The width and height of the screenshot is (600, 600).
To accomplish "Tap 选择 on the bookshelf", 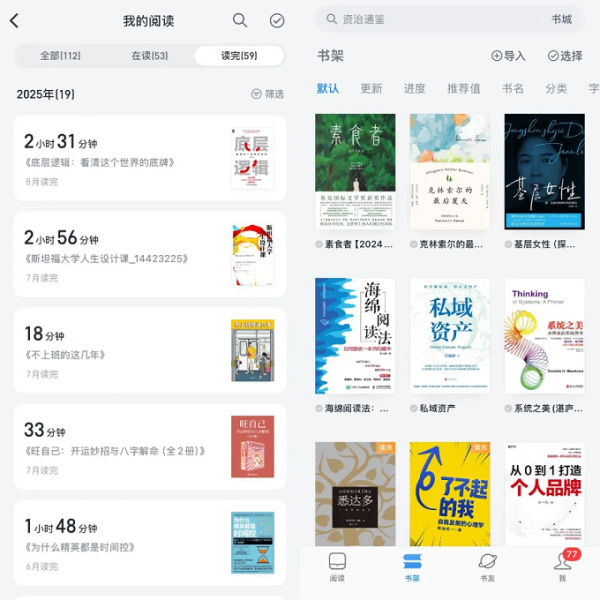I will point(564,56).
